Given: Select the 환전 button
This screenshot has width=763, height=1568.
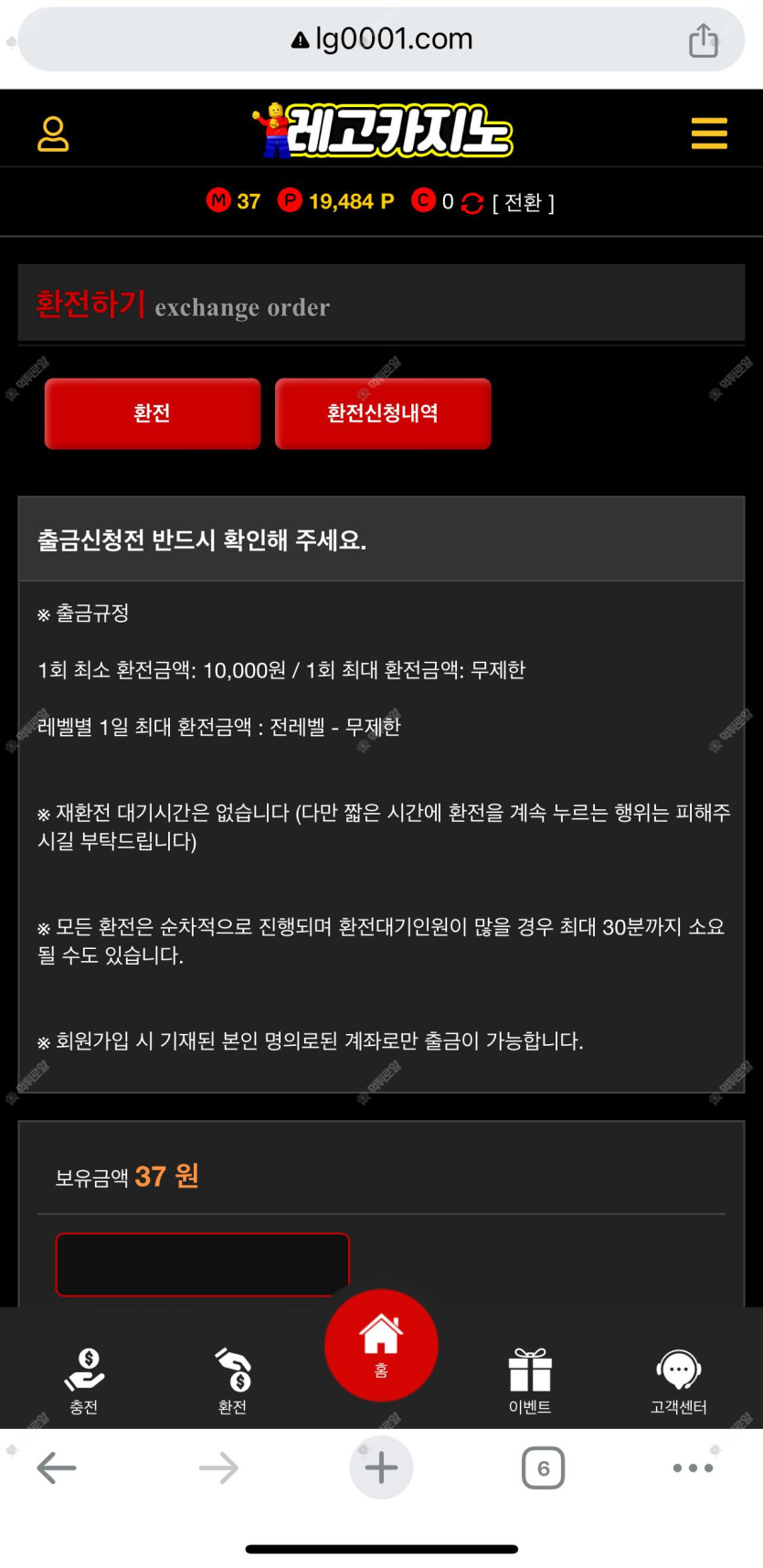Looking at the screenshot, I should (153, 413).
